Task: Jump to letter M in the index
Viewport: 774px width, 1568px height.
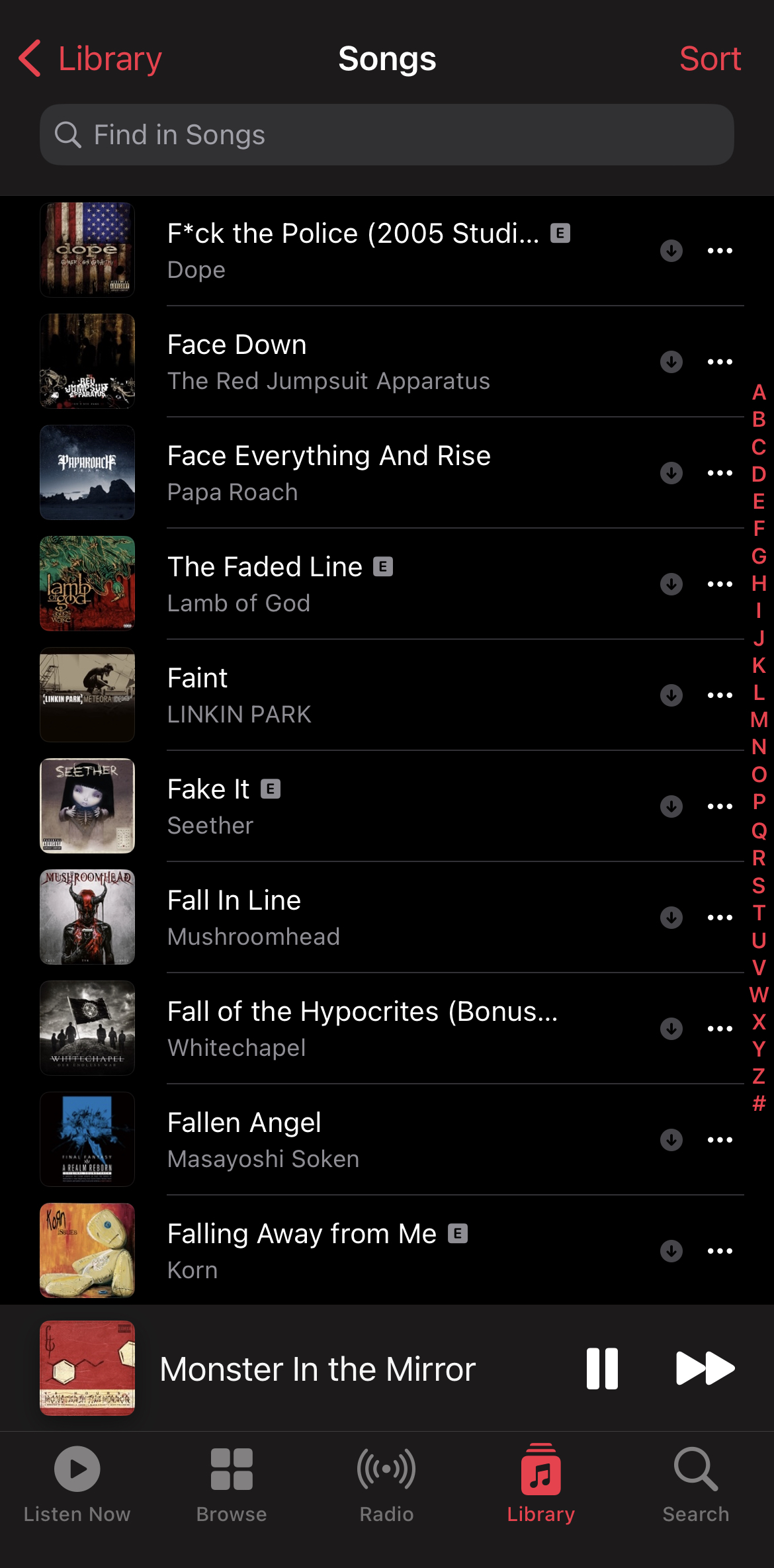Action: click(759, 720)
